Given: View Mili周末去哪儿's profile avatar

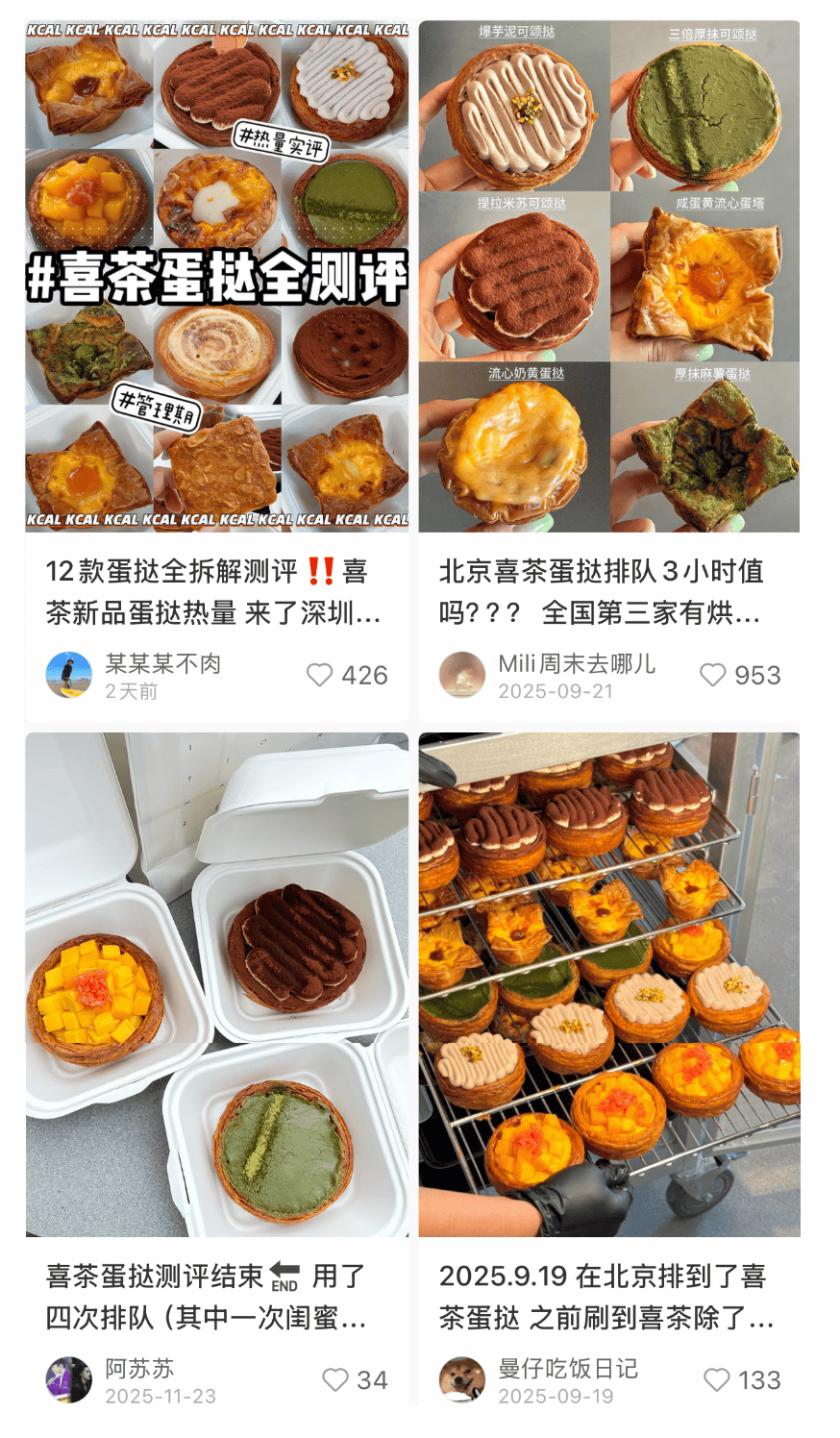Looking at the screenshot, I should (x=462, y=675).
